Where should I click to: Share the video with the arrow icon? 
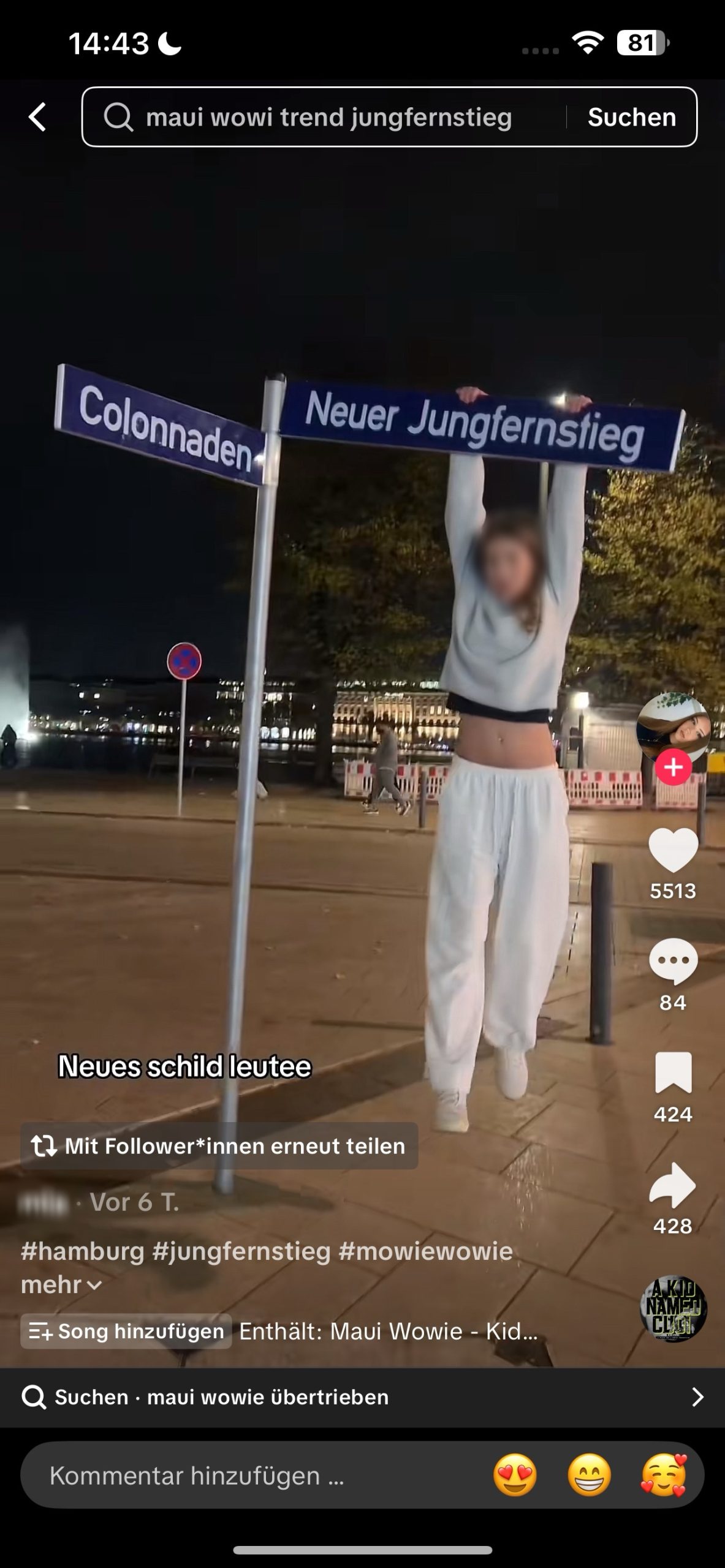click(x=673, y=1185)
